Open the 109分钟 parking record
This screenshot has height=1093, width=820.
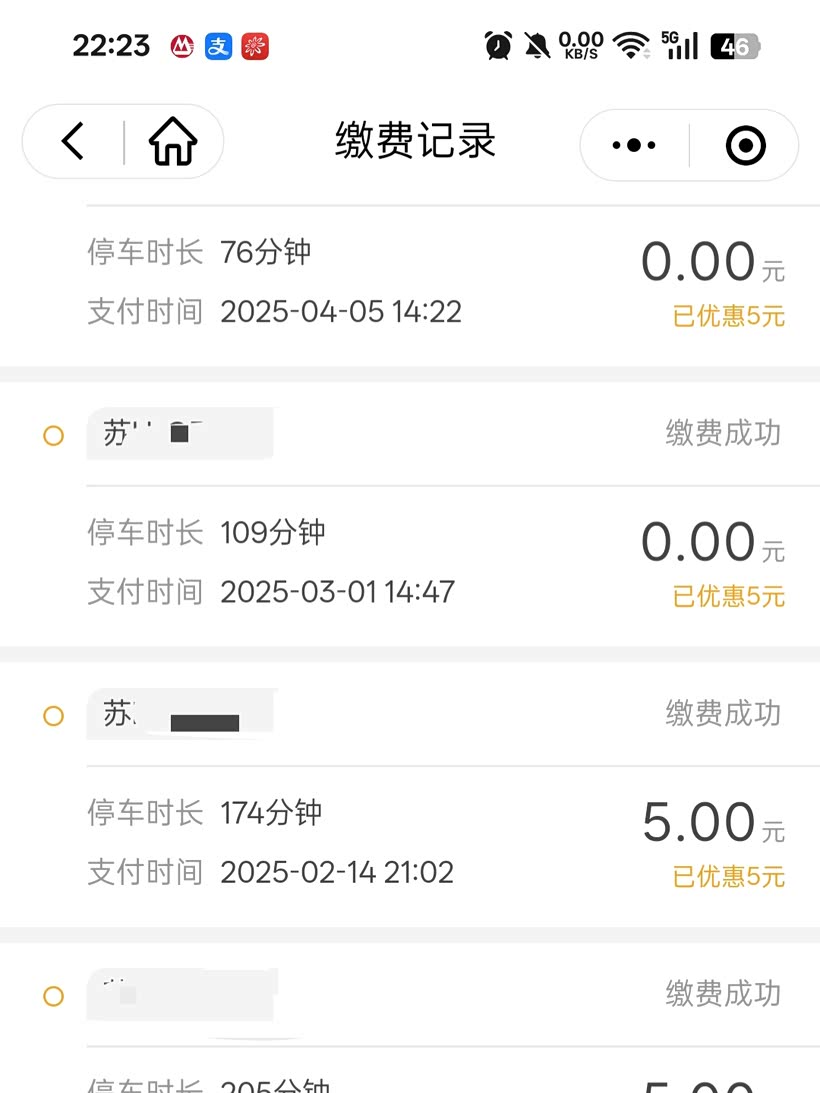point(410,562)
